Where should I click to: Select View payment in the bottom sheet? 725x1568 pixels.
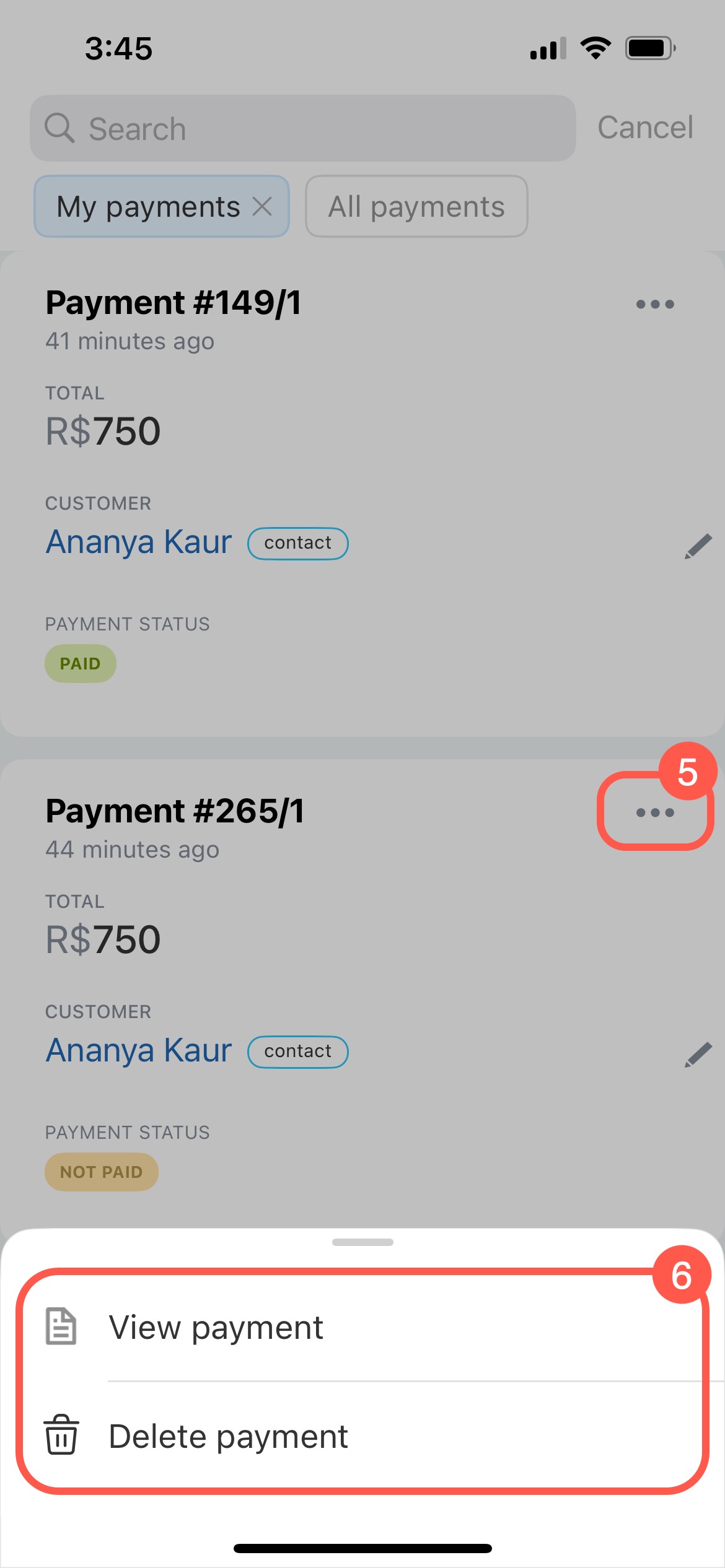pyautogui.click(x=362, y=1328)
